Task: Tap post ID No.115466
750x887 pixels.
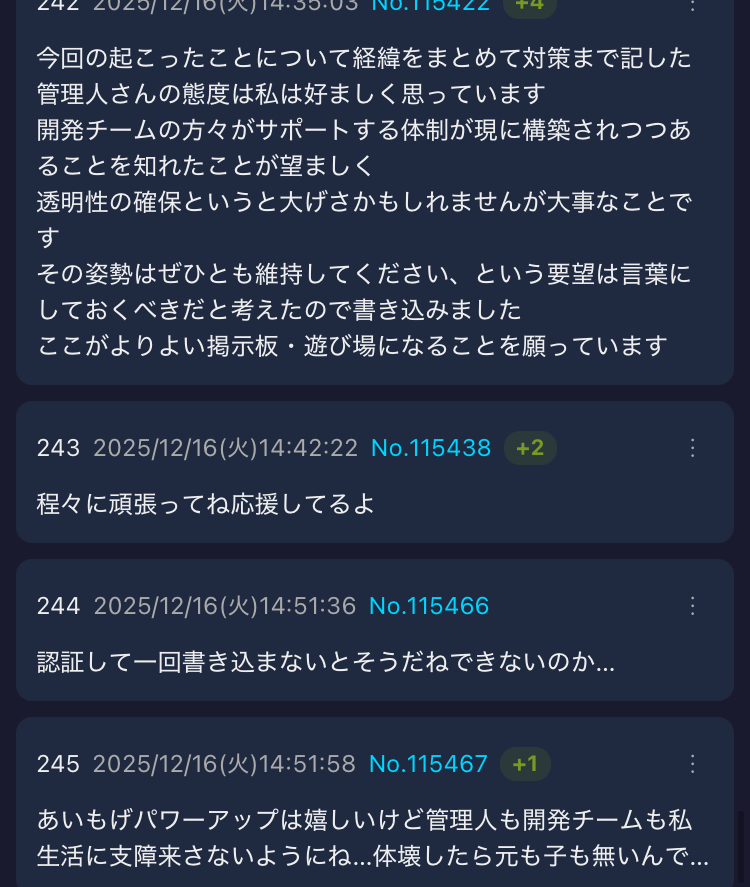Action: click(x=429, y=606)
